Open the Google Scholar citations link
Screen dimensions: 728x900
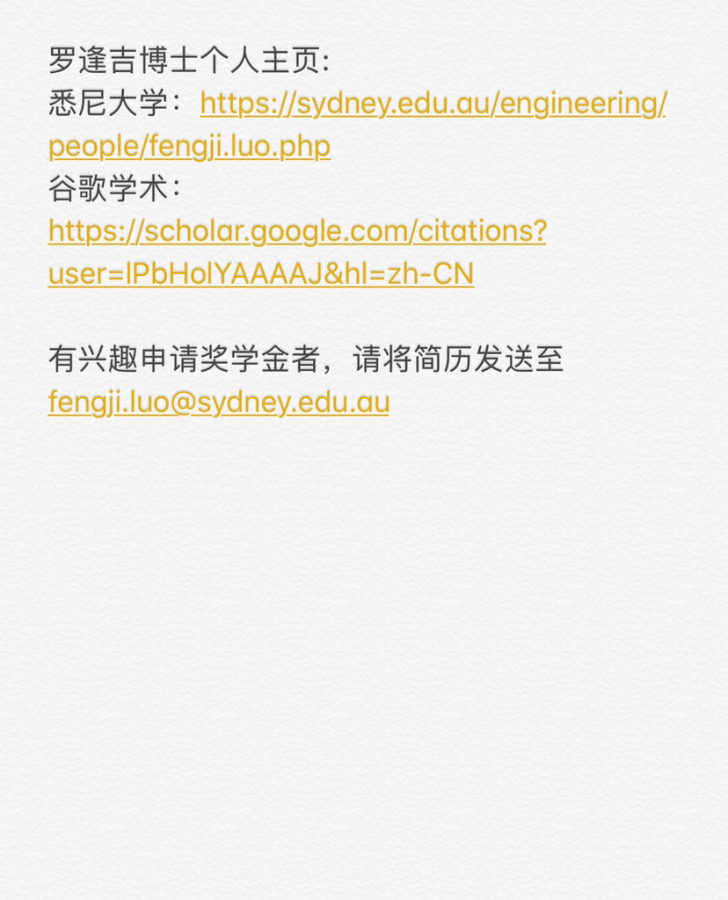[297, 232]
